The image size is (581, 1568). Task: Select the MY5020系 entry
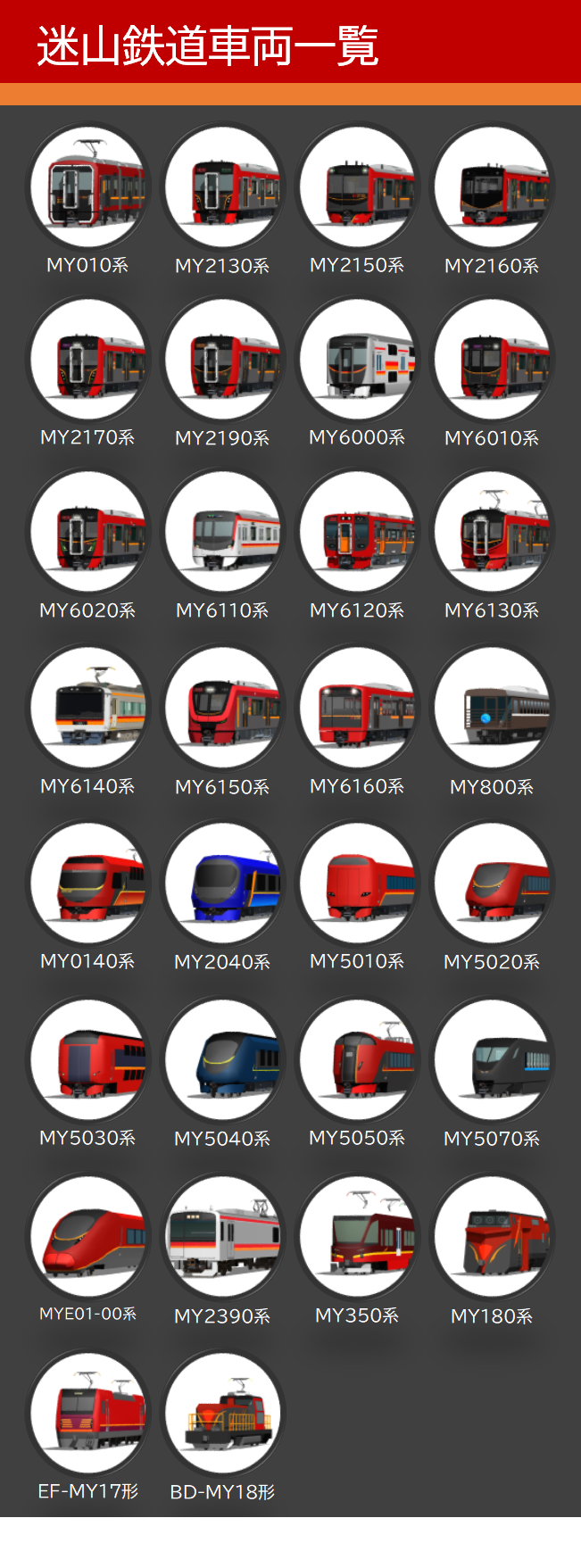click(492, 883)
